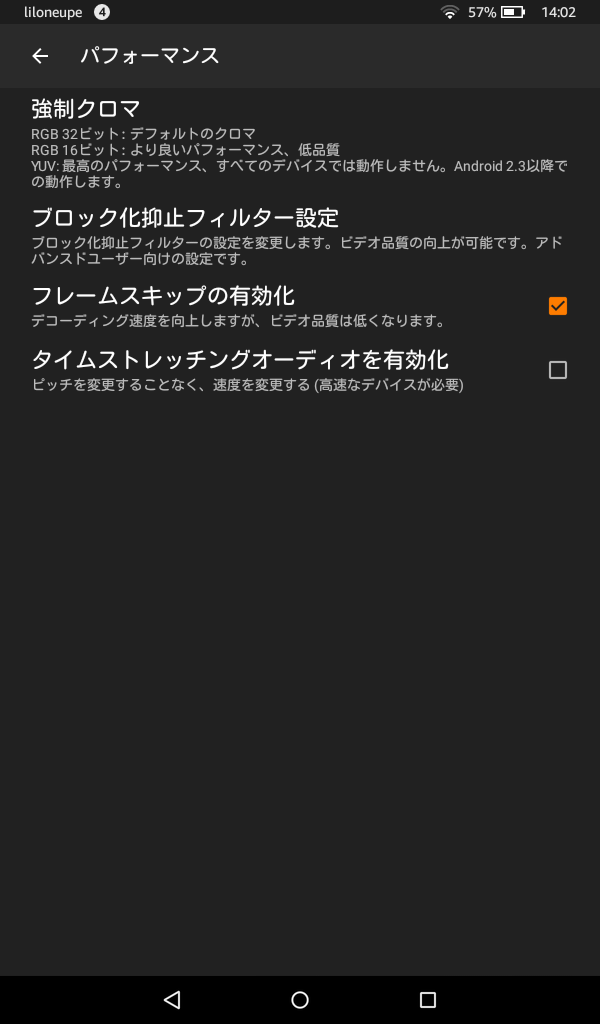Tap the system home button

(x=300, y=999)
